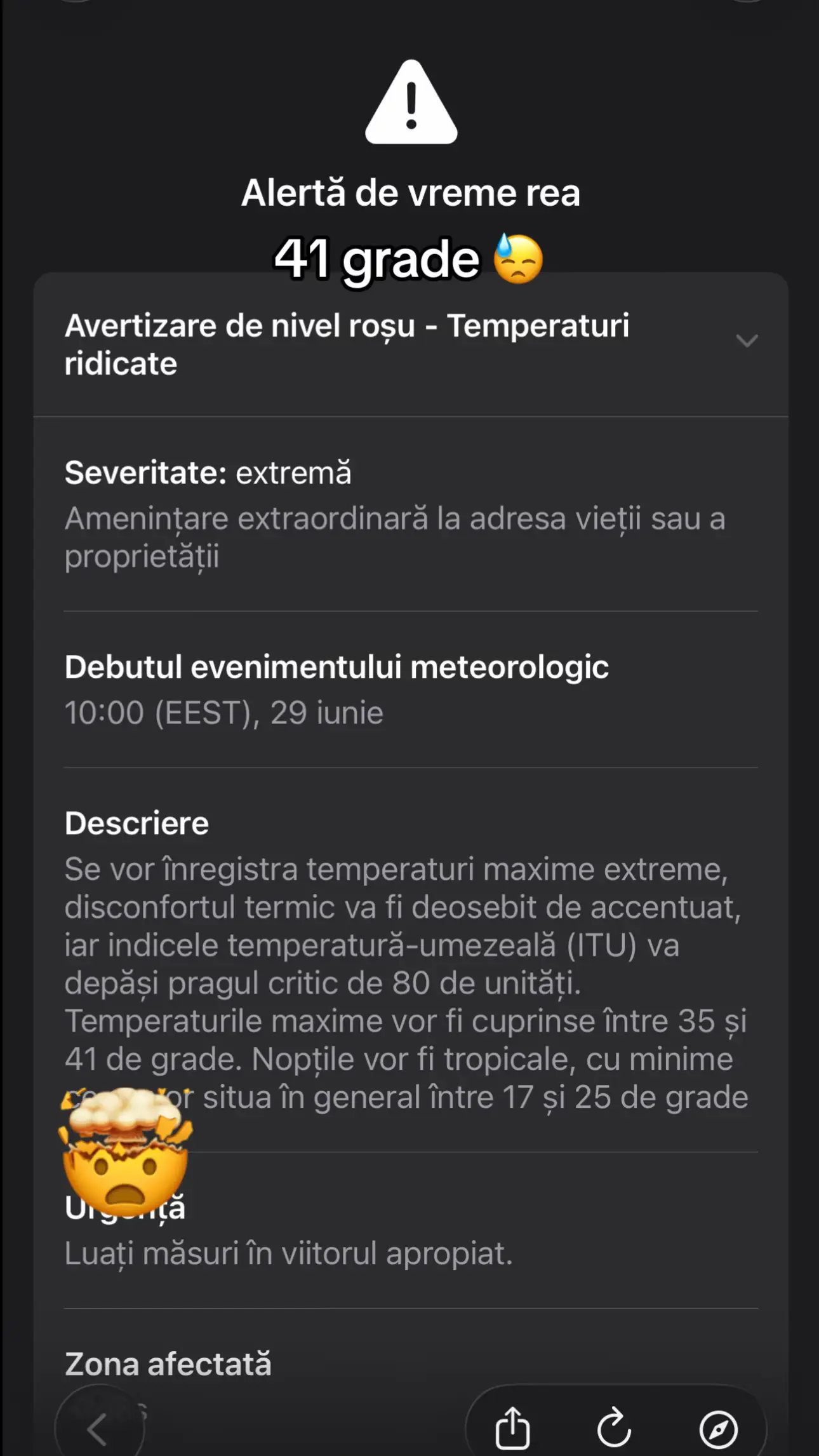Viewport: 819px width, 1456px height.
Task: Open the page in Safari via the compass icon
Action: [718, 1429]
